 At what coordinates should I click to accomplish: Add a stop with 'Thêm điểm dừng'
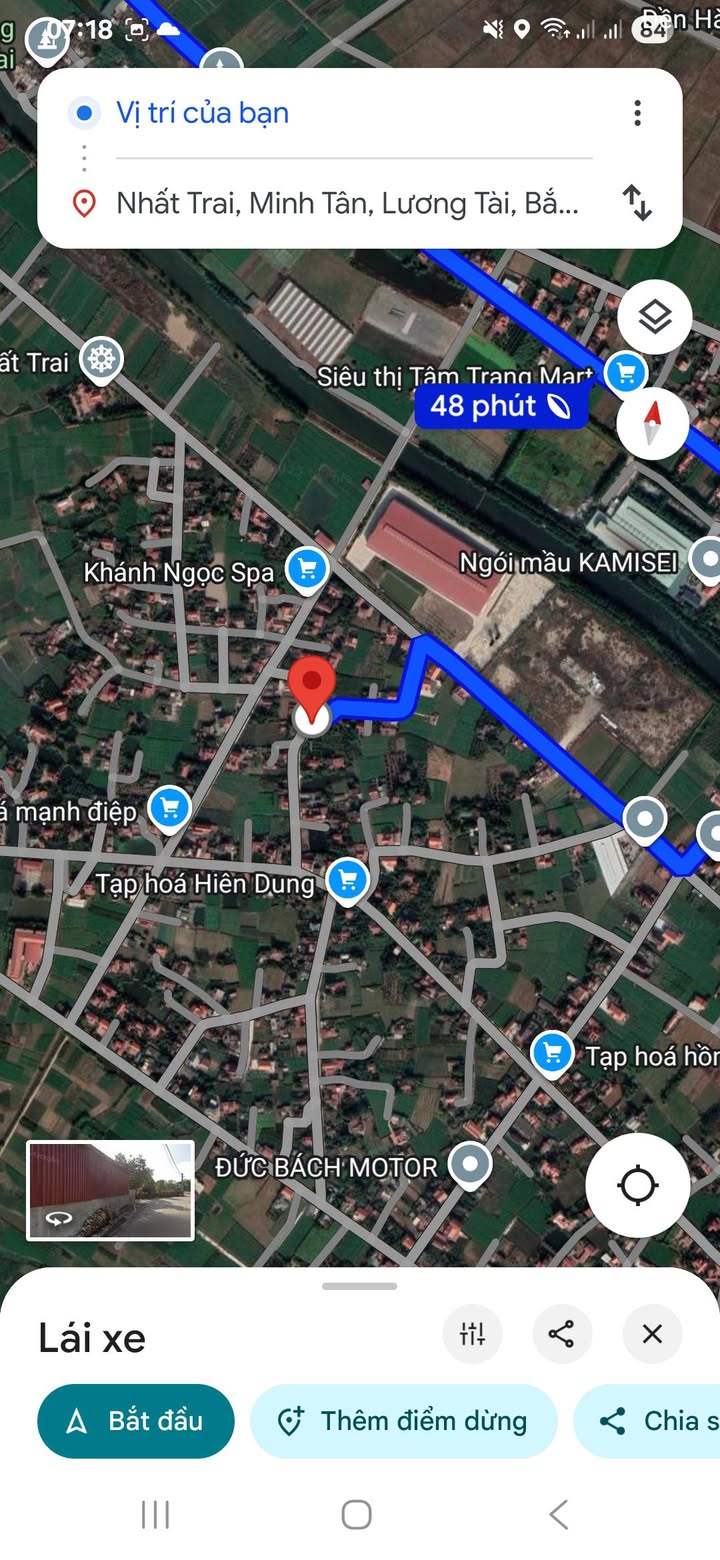(404, 1421)
